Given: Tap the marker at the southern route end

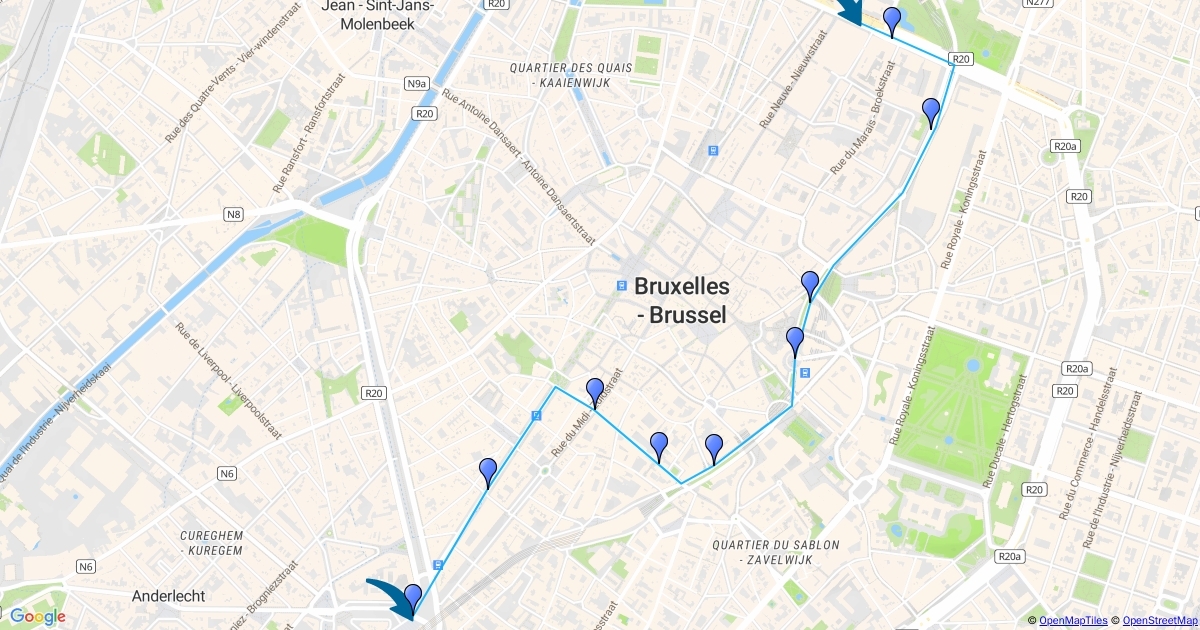Looking at the screenshot, I should (412, 597).
